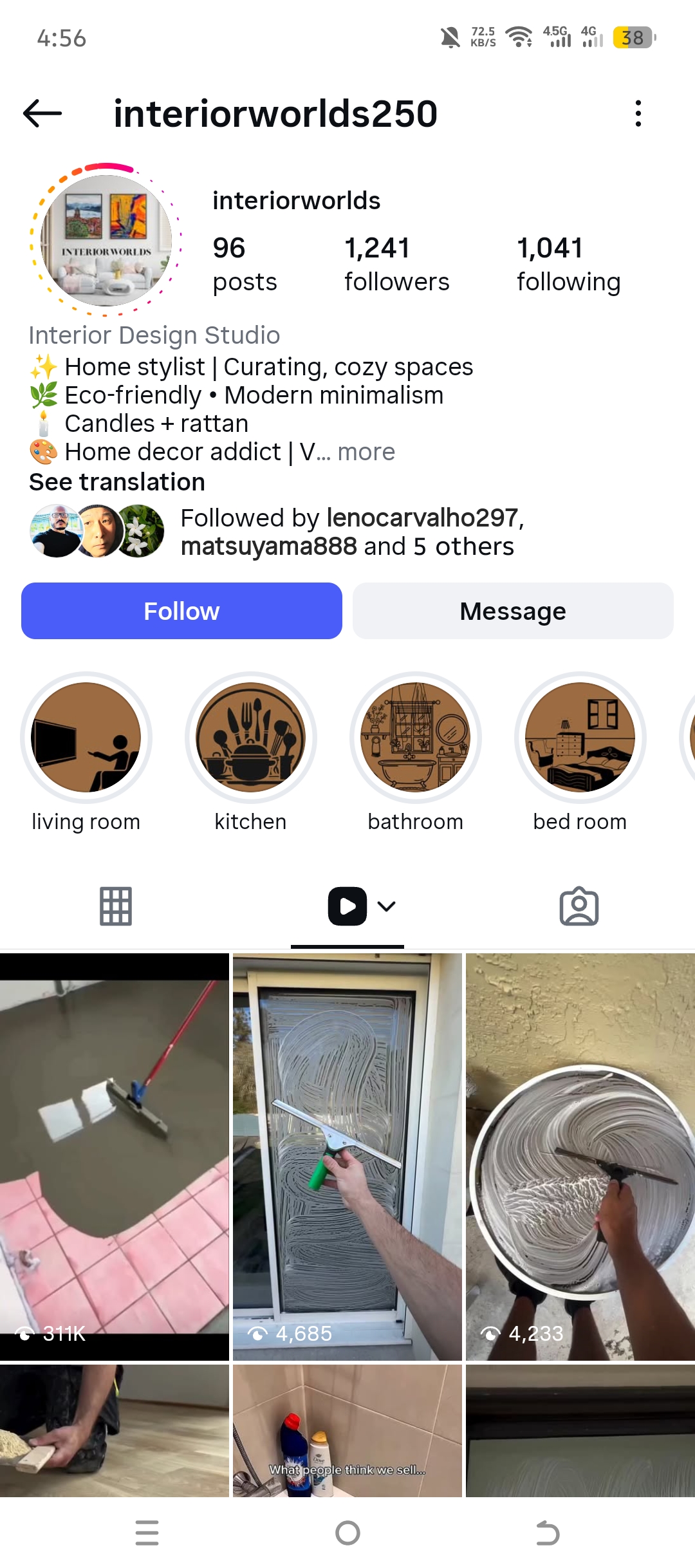Expand the bio with more

[366, 452]
